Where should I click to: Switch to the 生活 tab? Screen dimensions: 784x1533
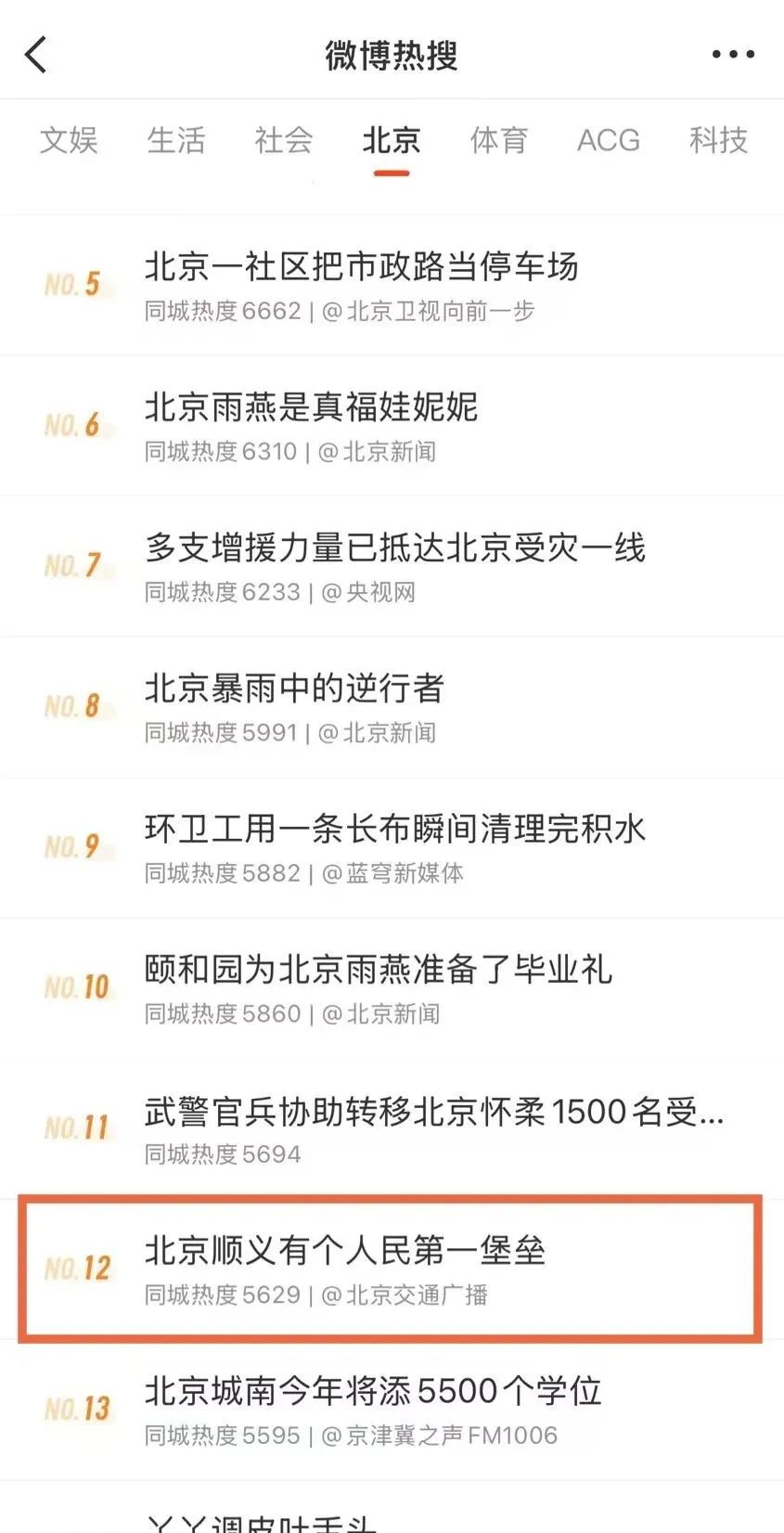[175, 140]
